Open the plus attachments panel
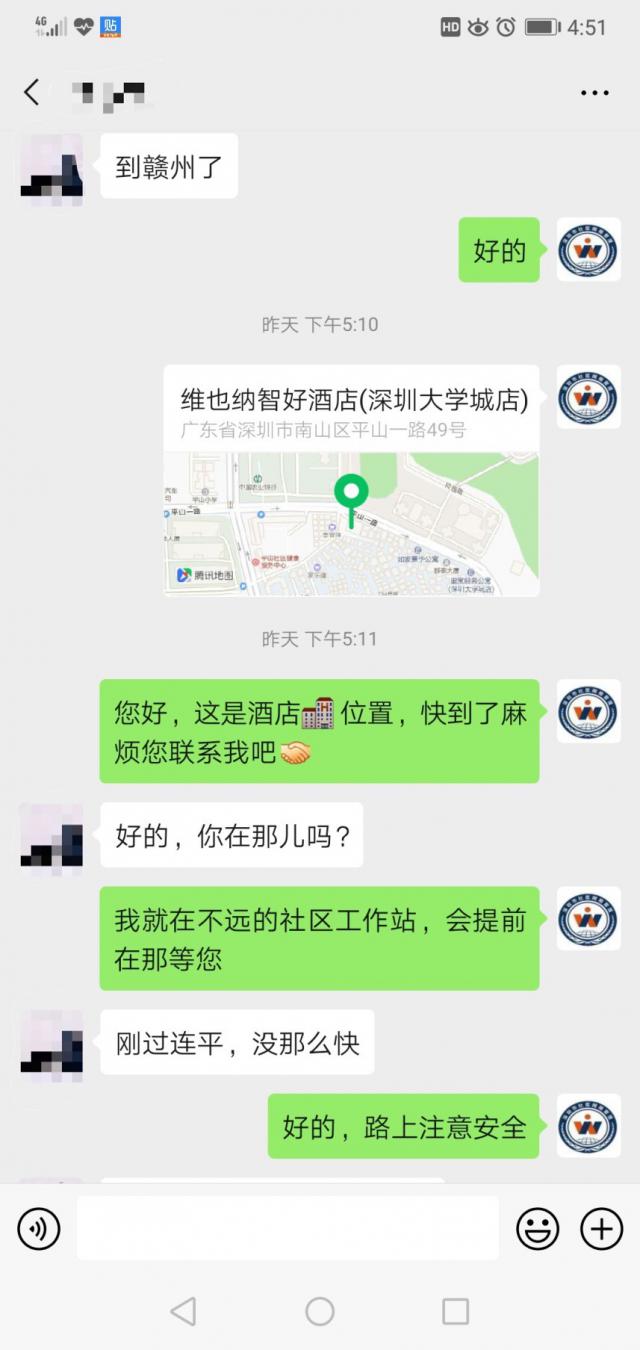640x1350 pixels. (602, 1229)
